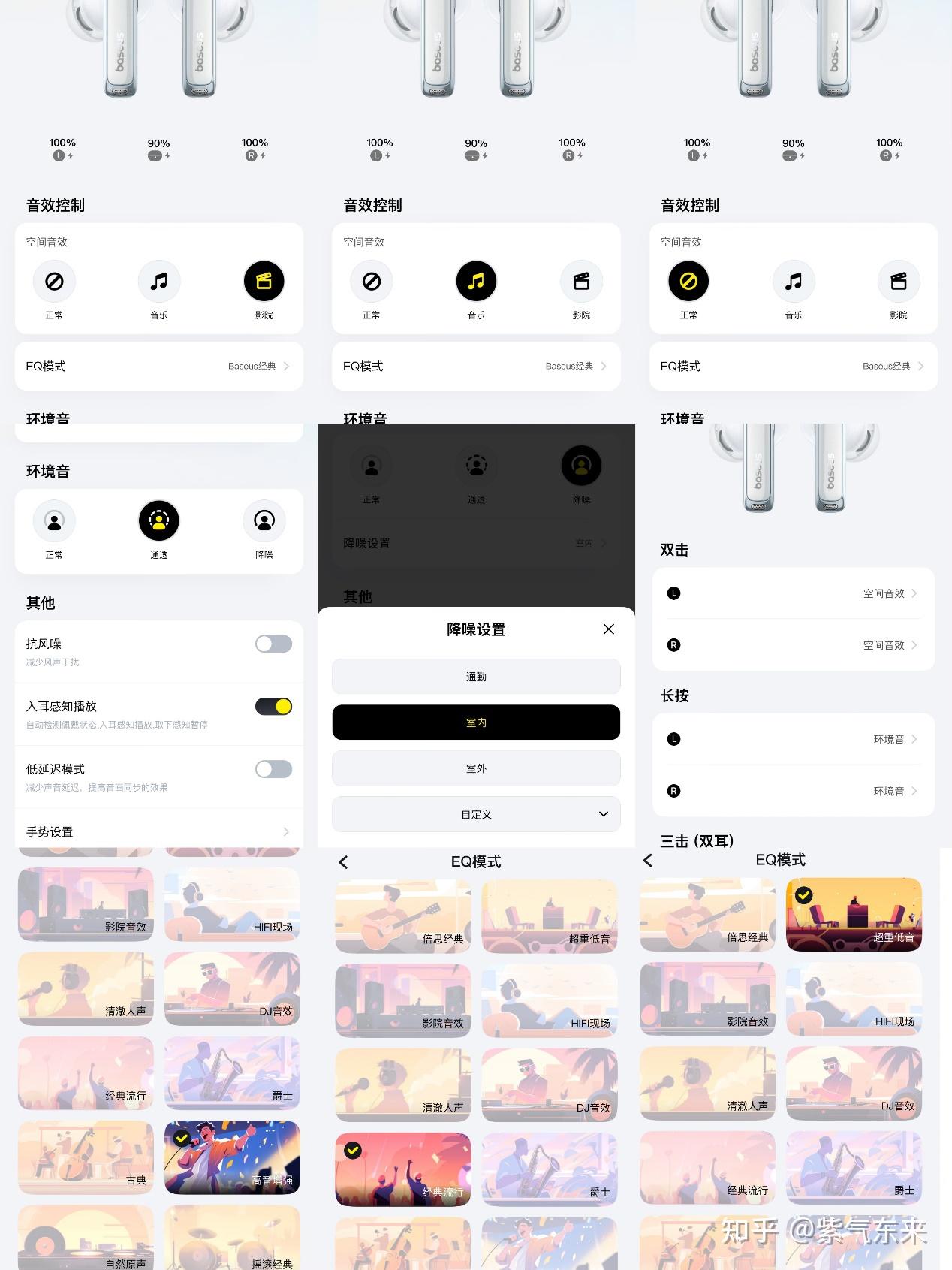Open left earbud 双击 空间音效 settings

point(792,593)
